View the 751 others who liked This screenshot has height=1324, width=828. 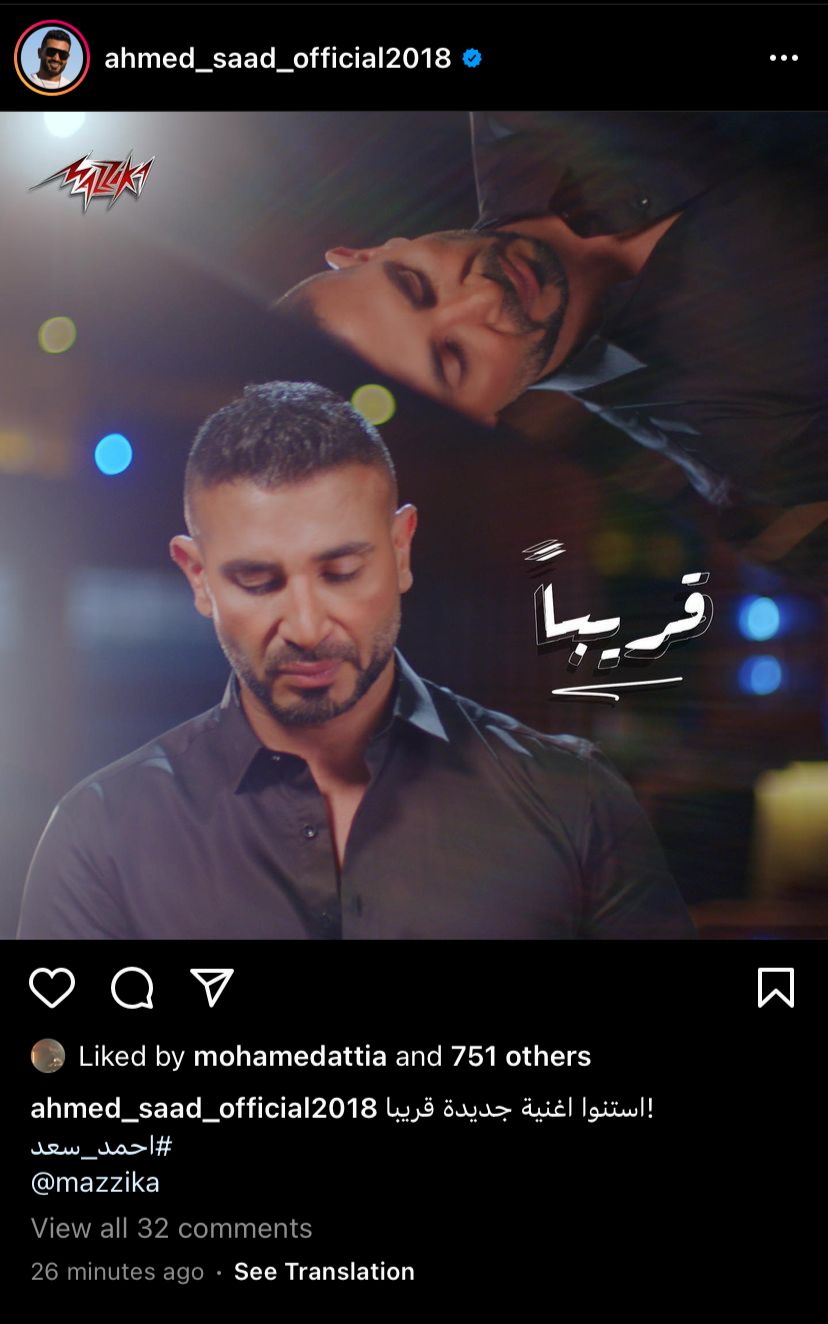click(520, 1056)
